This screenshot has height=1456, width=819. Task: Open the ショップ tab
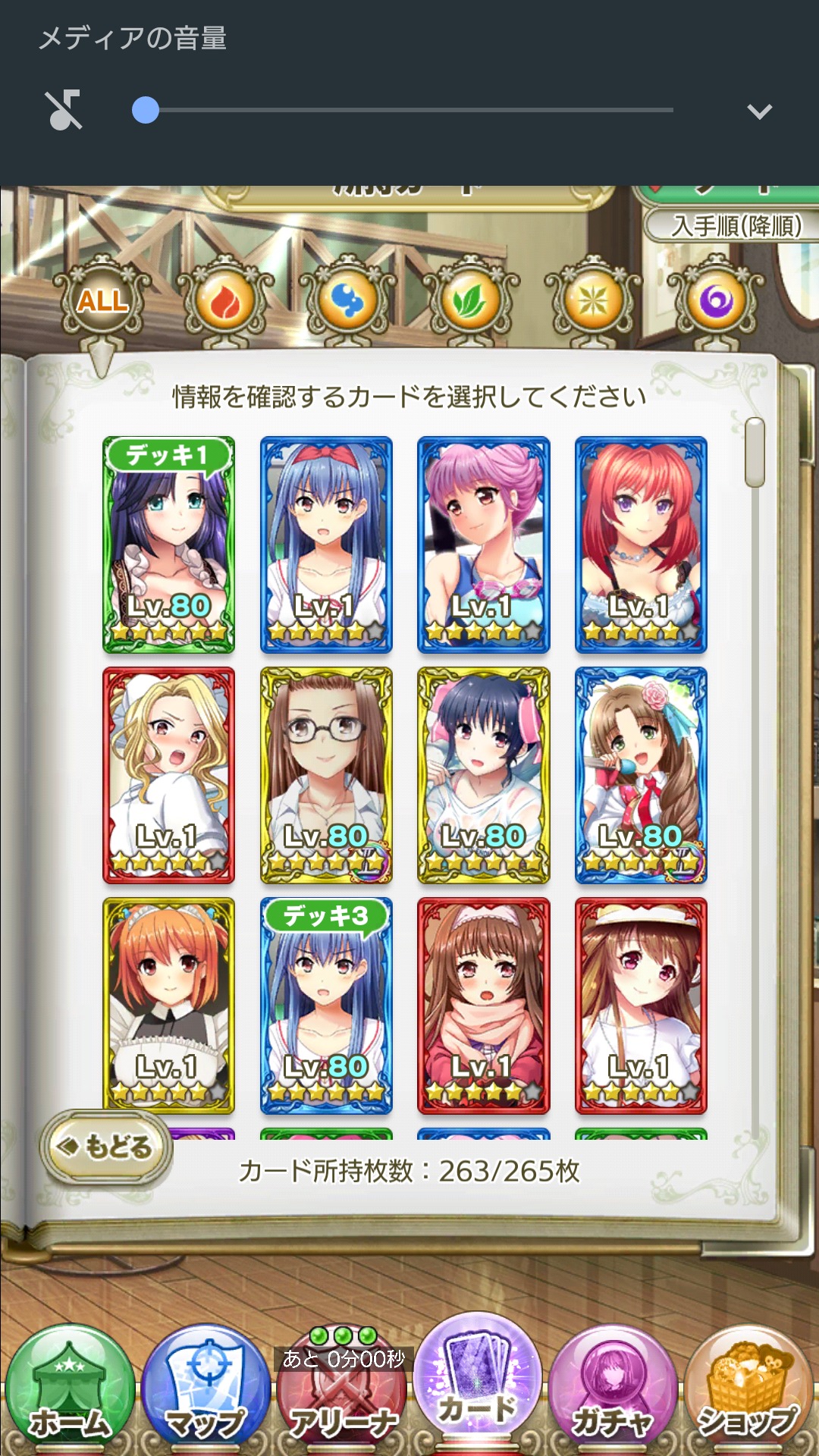point(748,1389)
